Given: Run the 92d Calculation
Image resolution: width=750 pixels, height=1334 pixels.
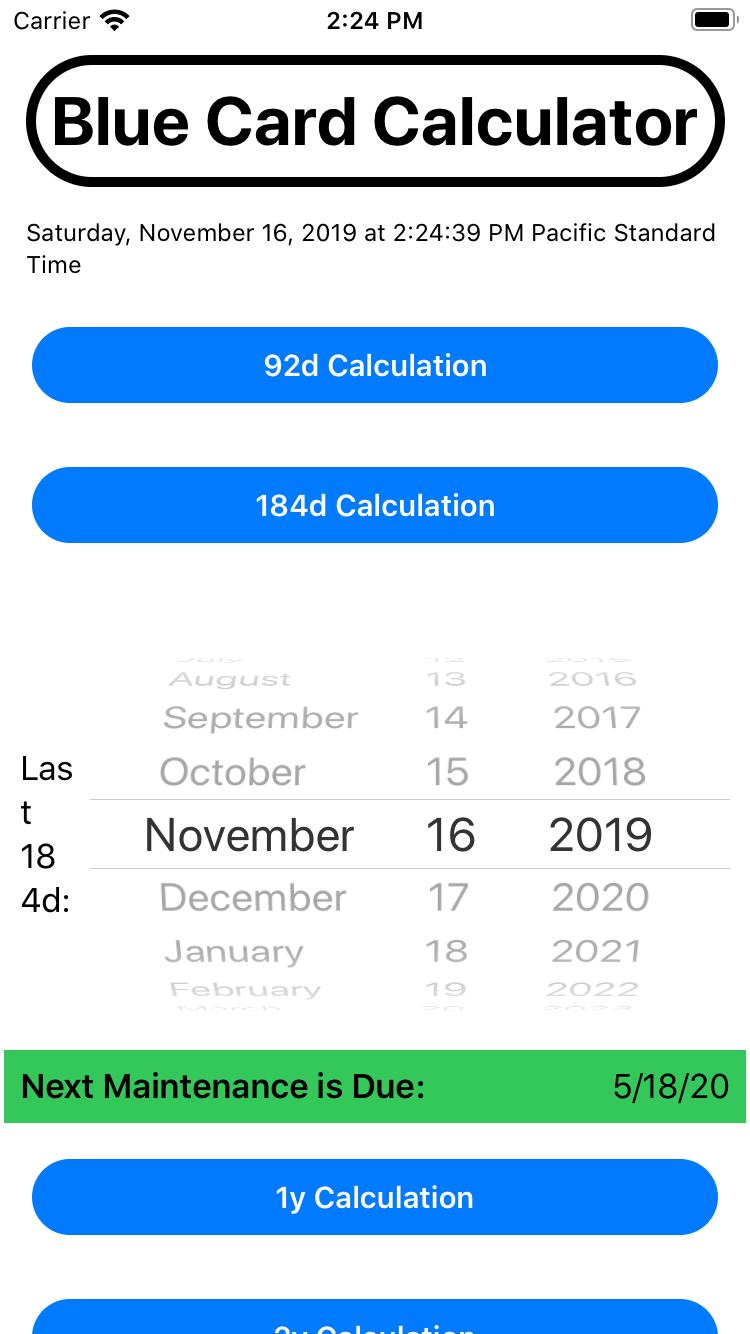Looking at the screenshot, I should [375, 365].
